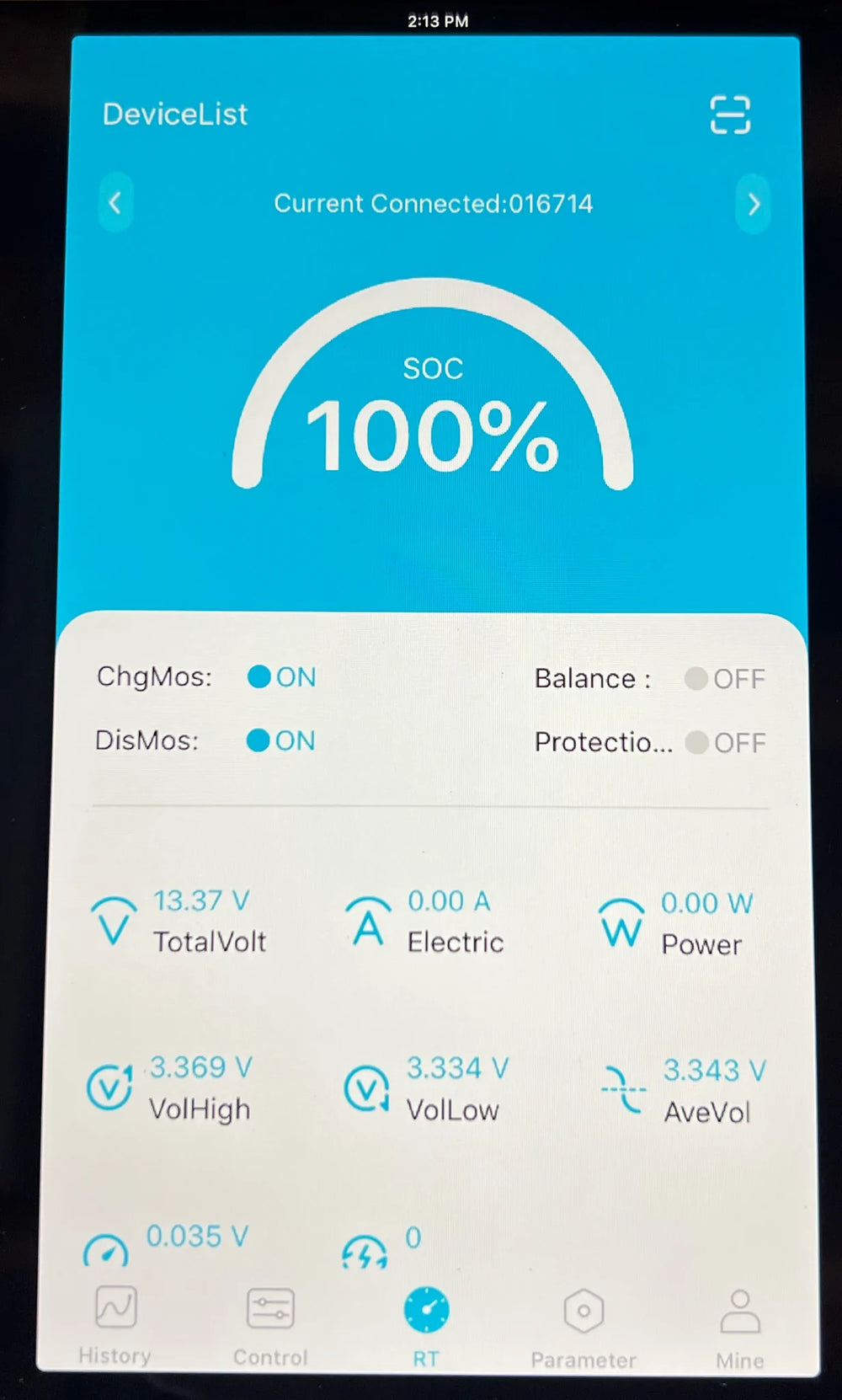Switch to the Mine tab

740,1328
